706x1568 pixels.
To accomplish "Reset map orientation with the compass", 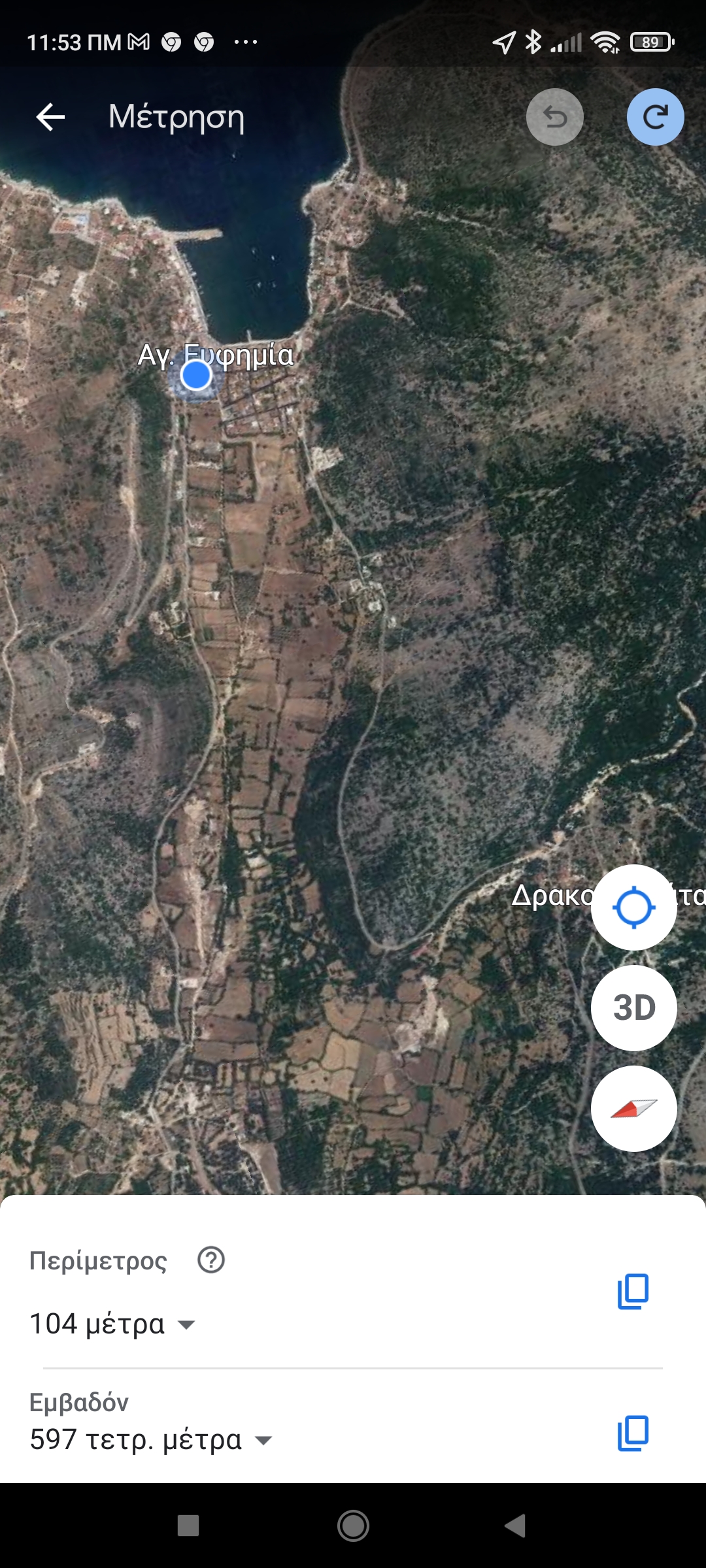I will (x=633, y=1109).
